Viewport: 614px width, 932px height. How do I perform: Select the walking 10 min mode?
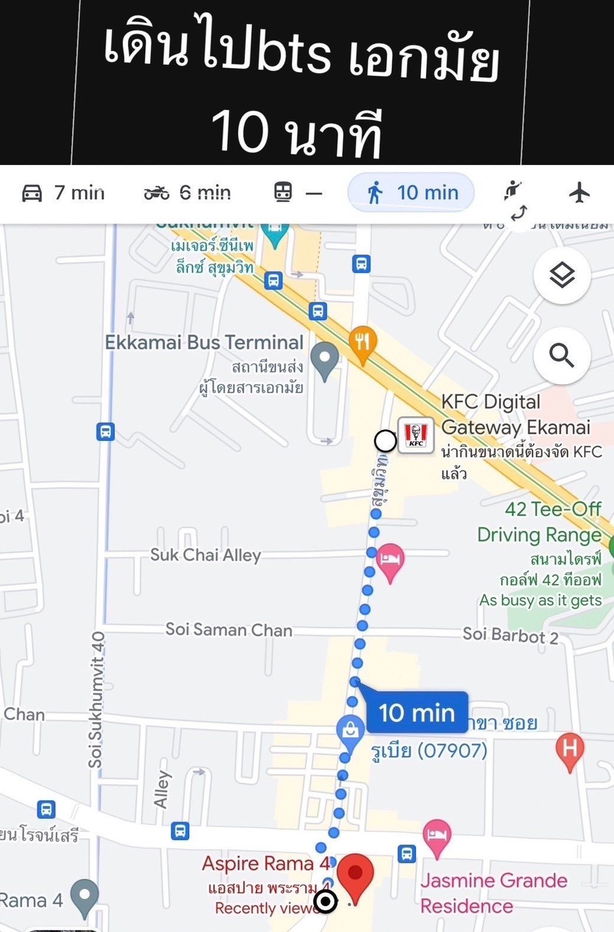(x=412, y=192)
